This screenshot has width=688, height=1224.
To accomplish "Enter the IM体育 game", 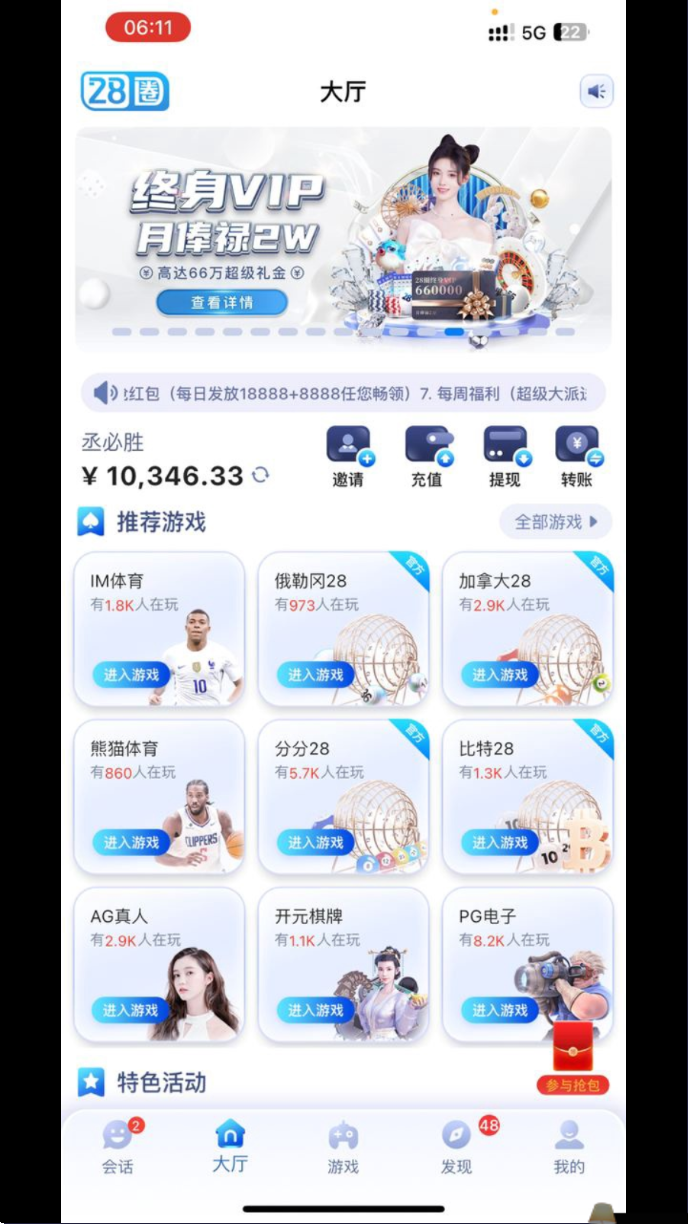I will tap(131, 675).
